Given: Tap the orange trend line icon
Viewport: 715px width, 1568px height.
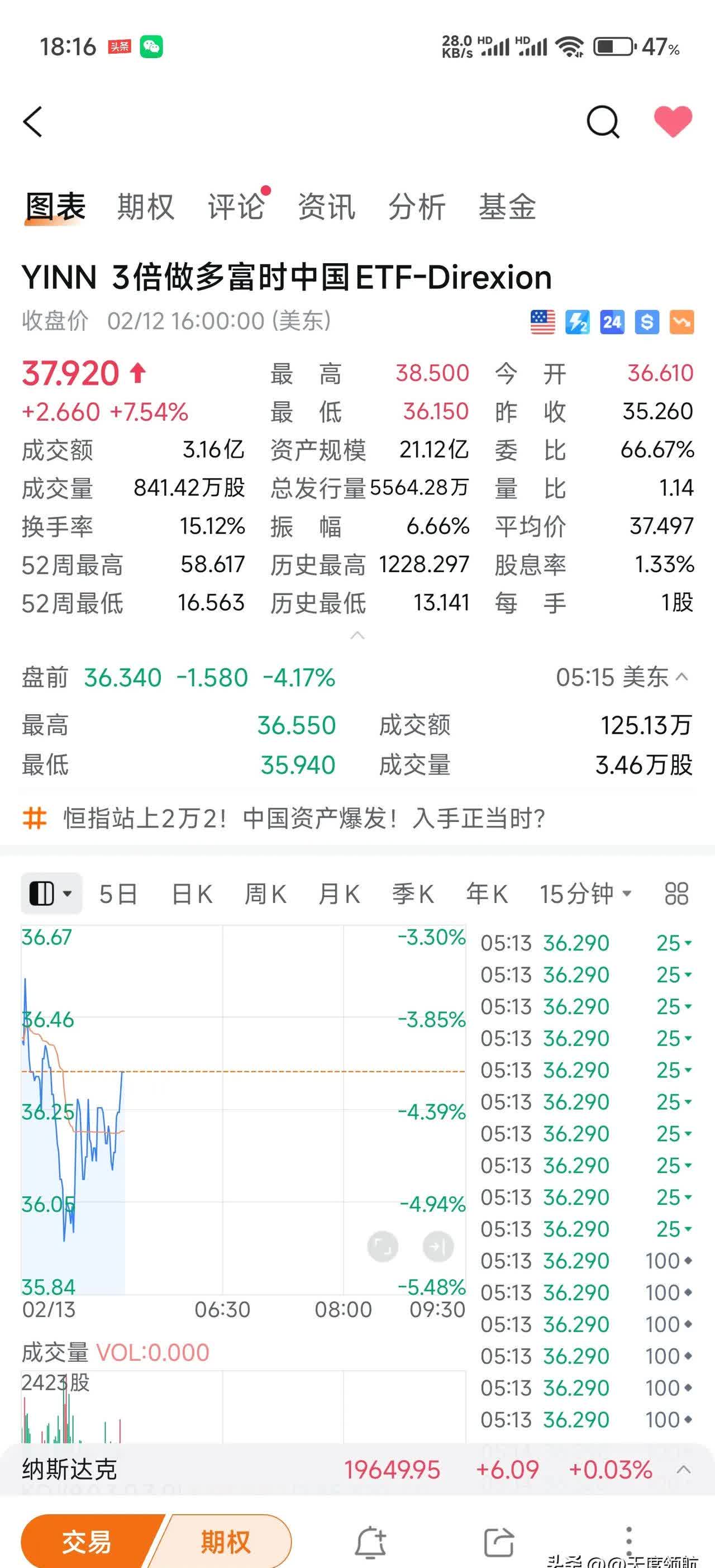Looking at the screenshot, I should 682,321.
